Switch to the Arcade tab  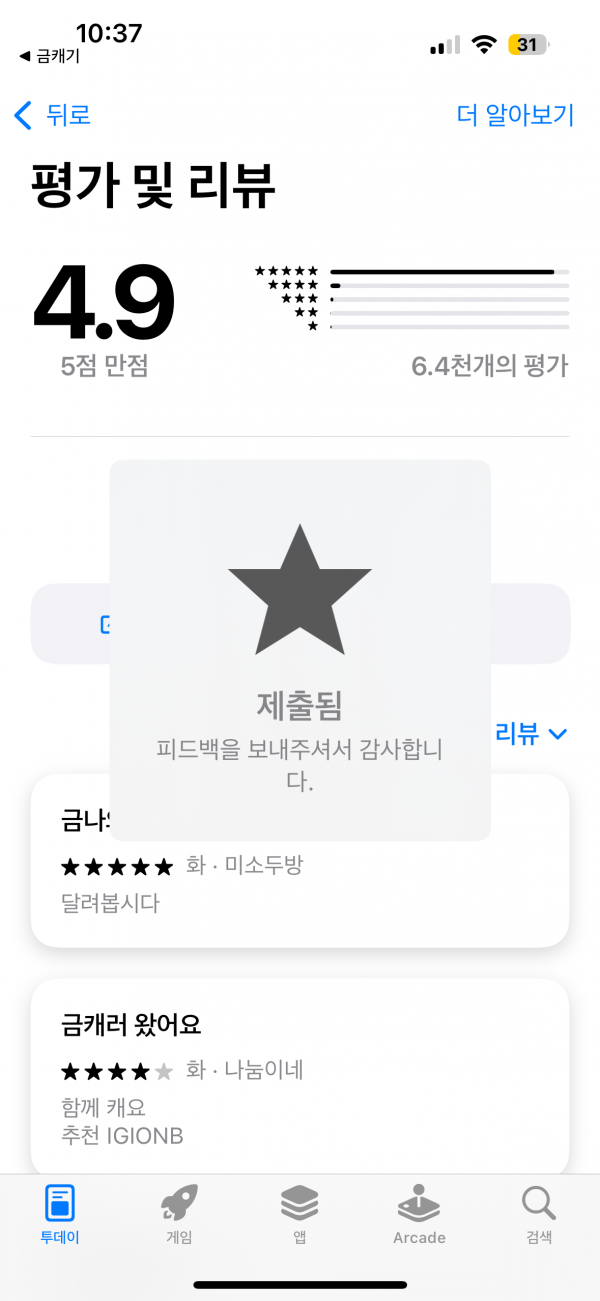pyautogui.click(x=419, y=1215)
